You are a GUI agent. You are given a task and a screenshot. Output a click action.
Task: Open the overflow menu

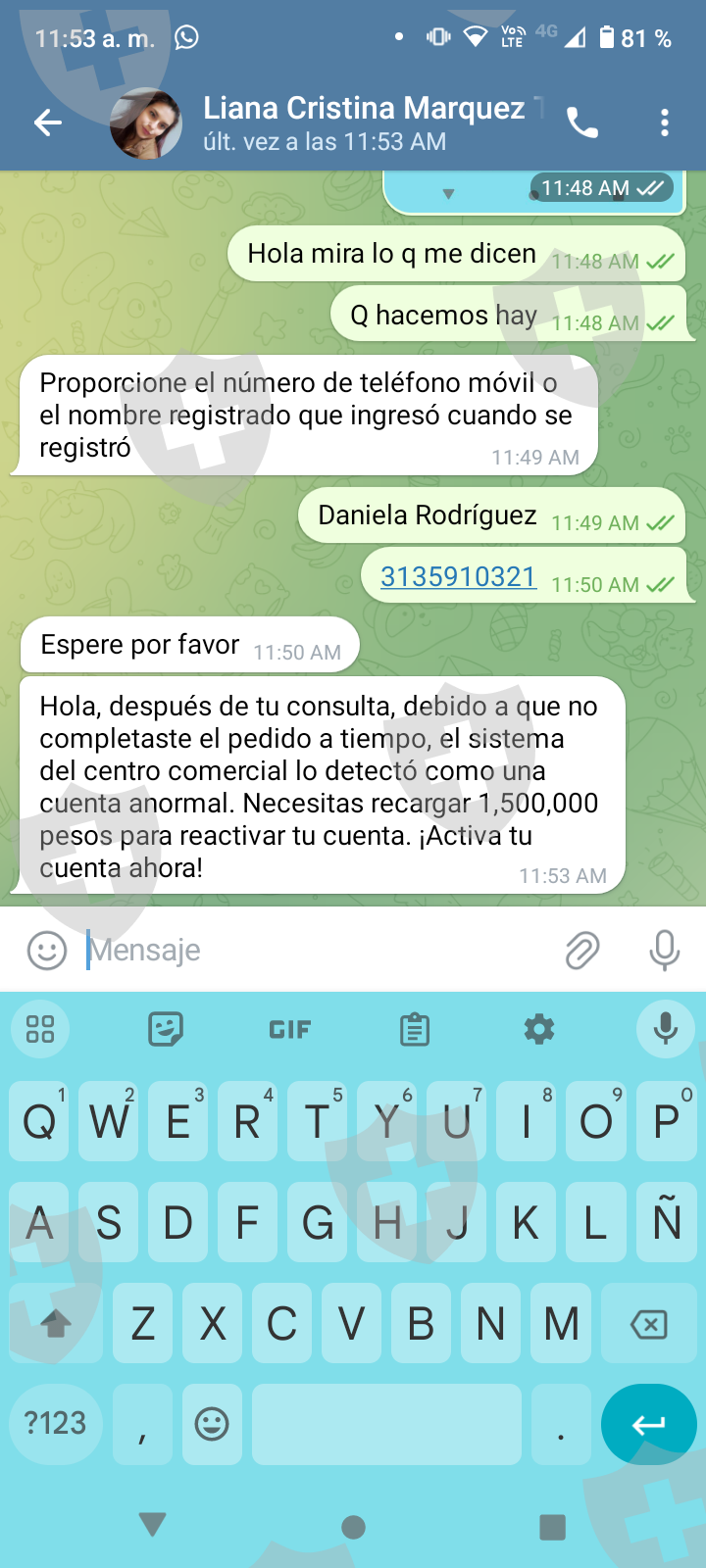click(x=665, y=122)
